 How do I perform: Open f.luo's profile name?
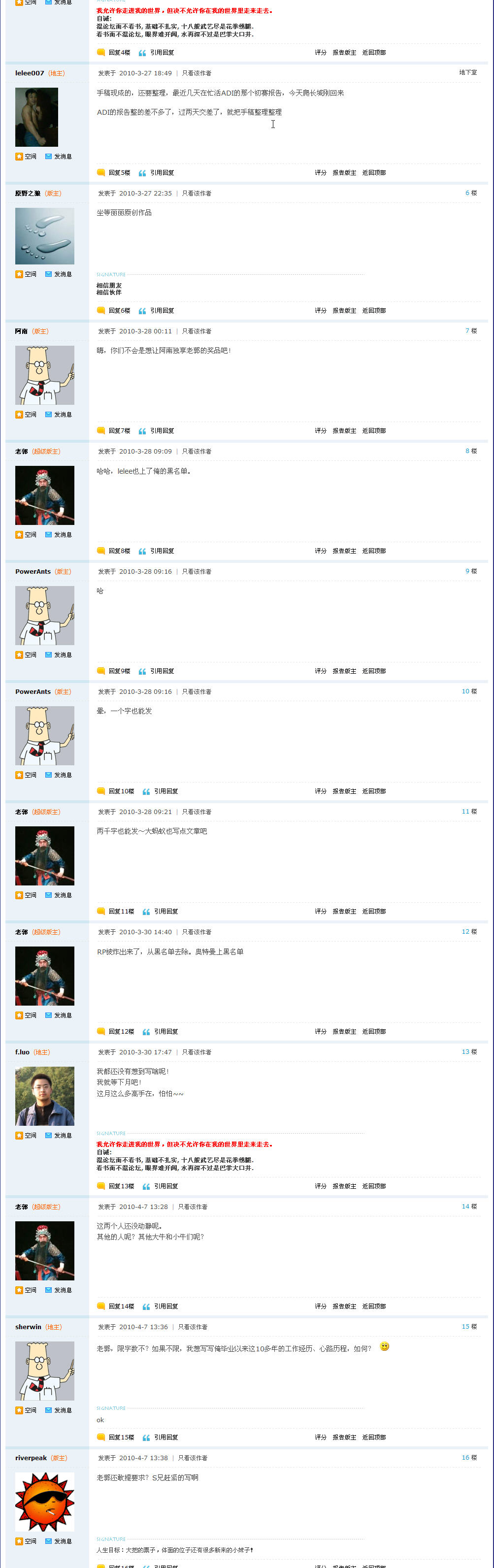[22, 1052]
